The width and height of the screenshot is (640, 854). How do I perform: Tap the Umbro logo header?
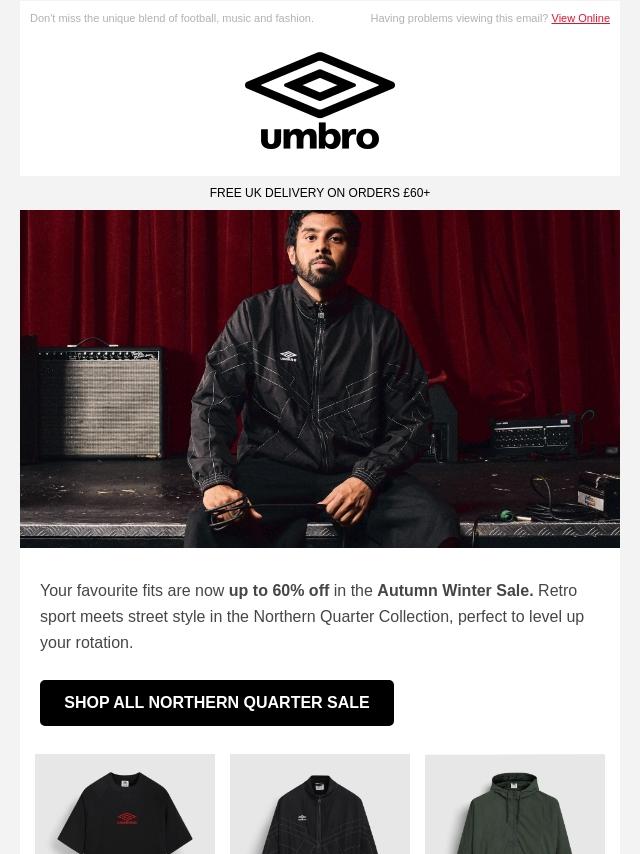coord(320,101)
